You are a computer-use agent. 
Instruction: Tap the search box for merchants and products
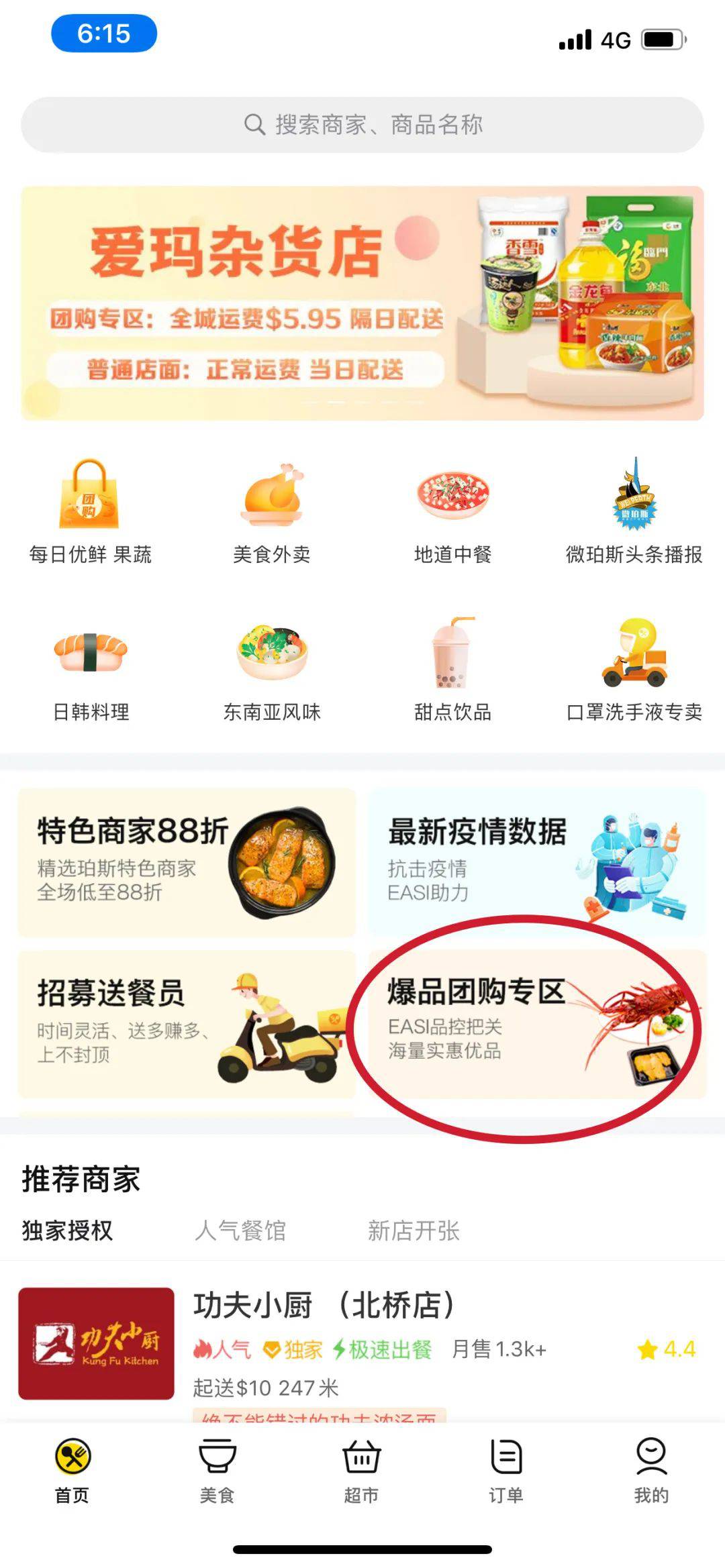pyautogui.click(x=362, y=125)
